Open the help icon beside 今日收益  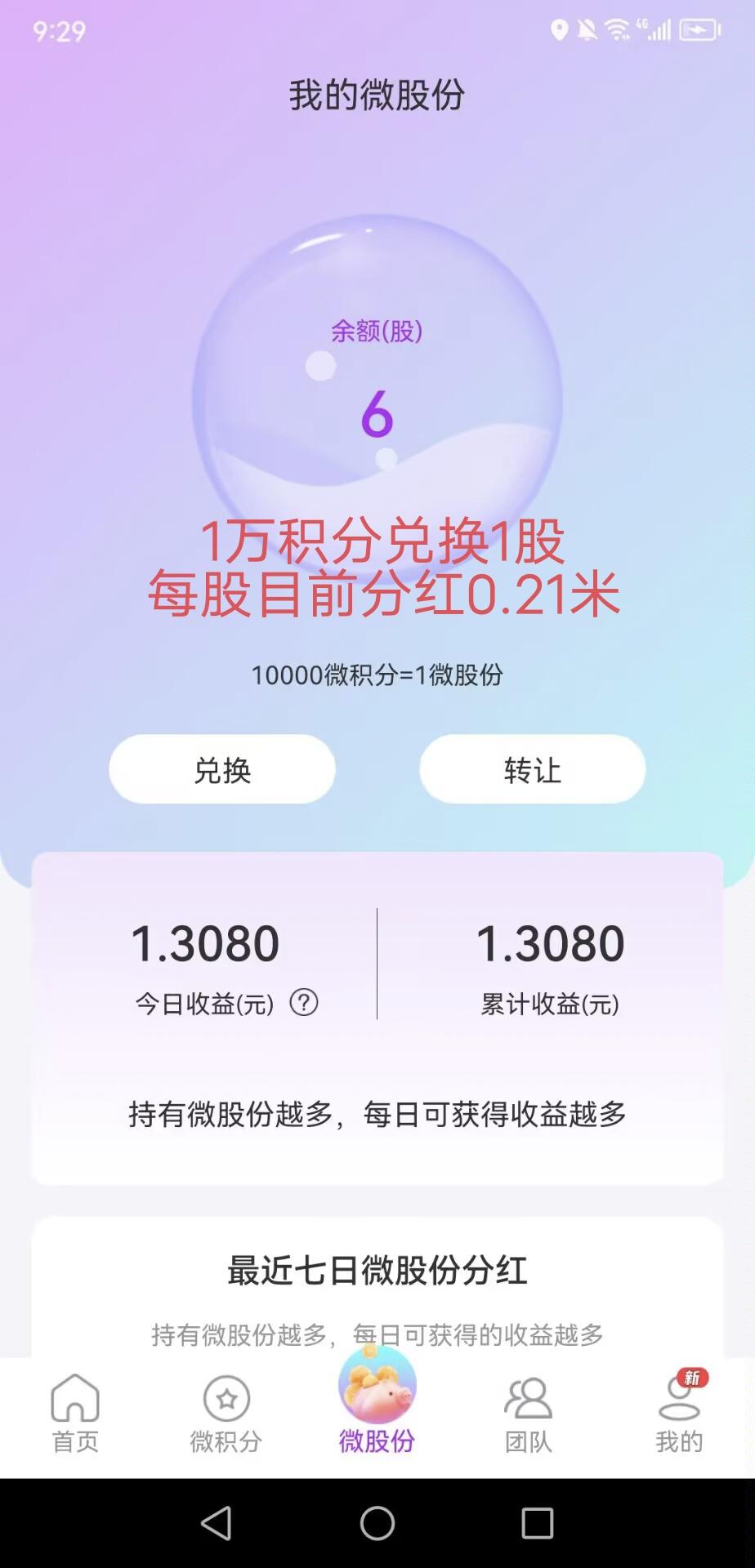click(304, 1002)
